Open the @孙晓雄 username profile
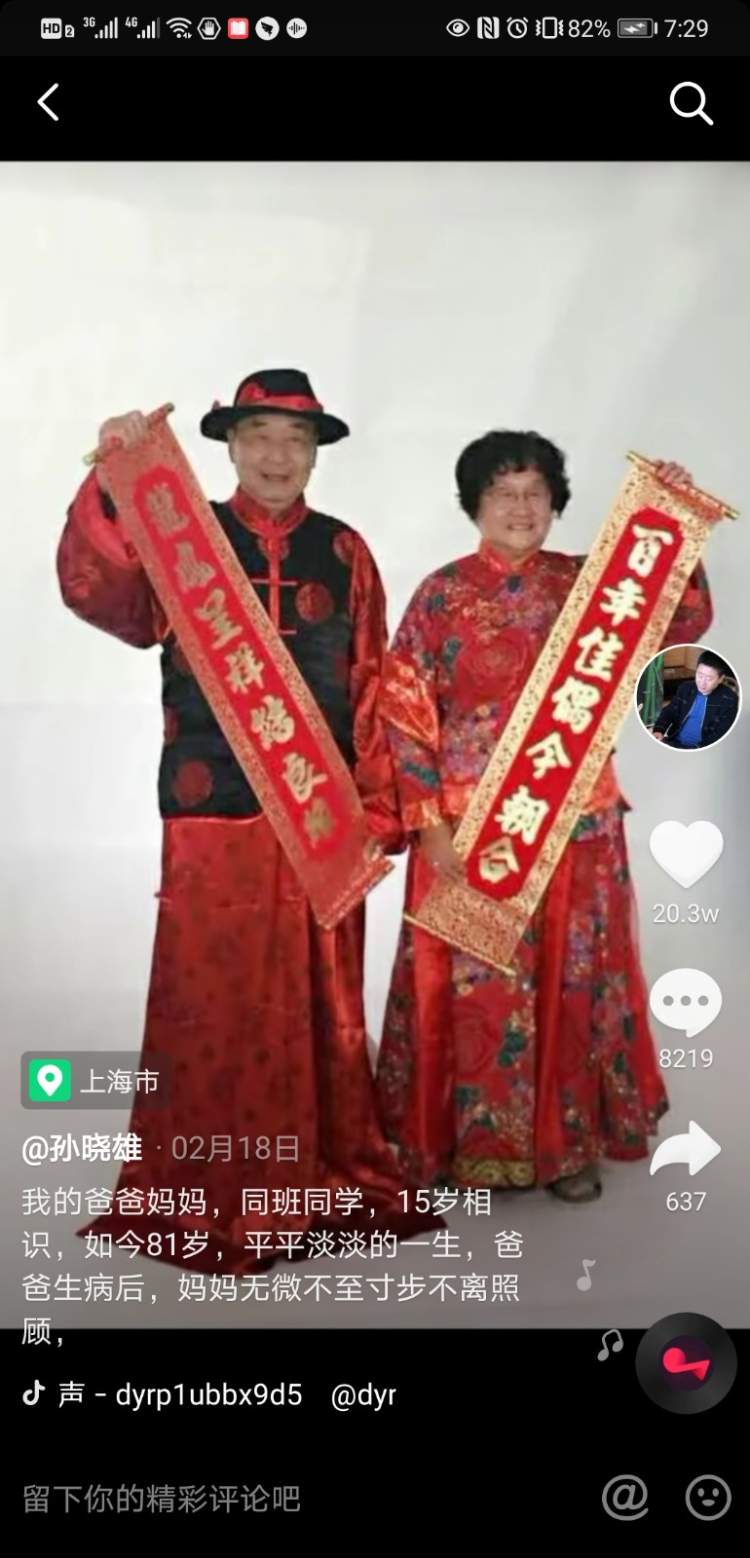This screenshot has width=750, height=1558. point(82,1148)
